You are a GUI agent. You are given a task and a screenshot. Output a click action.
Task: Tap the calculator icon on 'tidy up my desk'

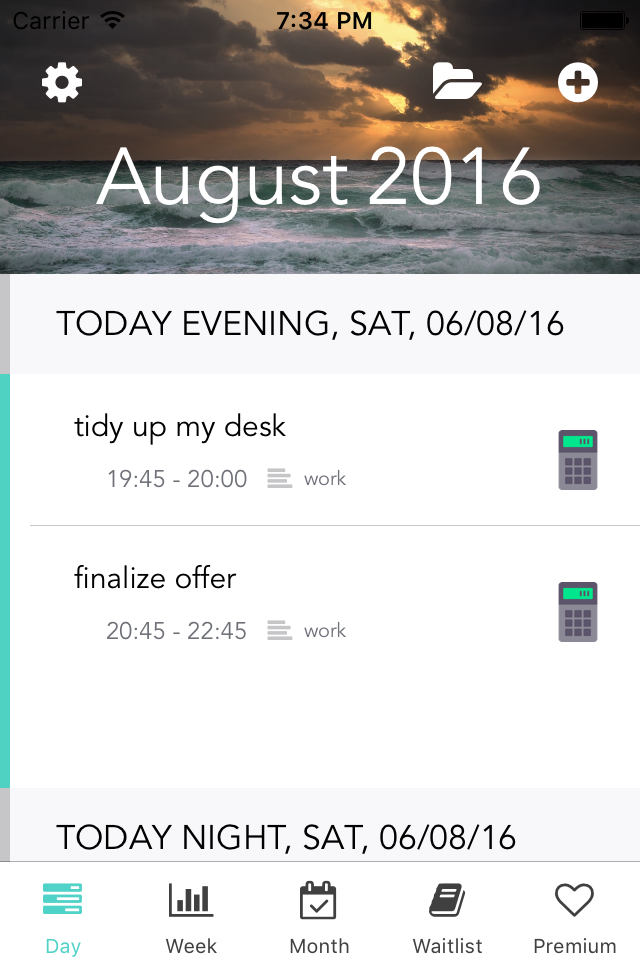pos(578,460)
